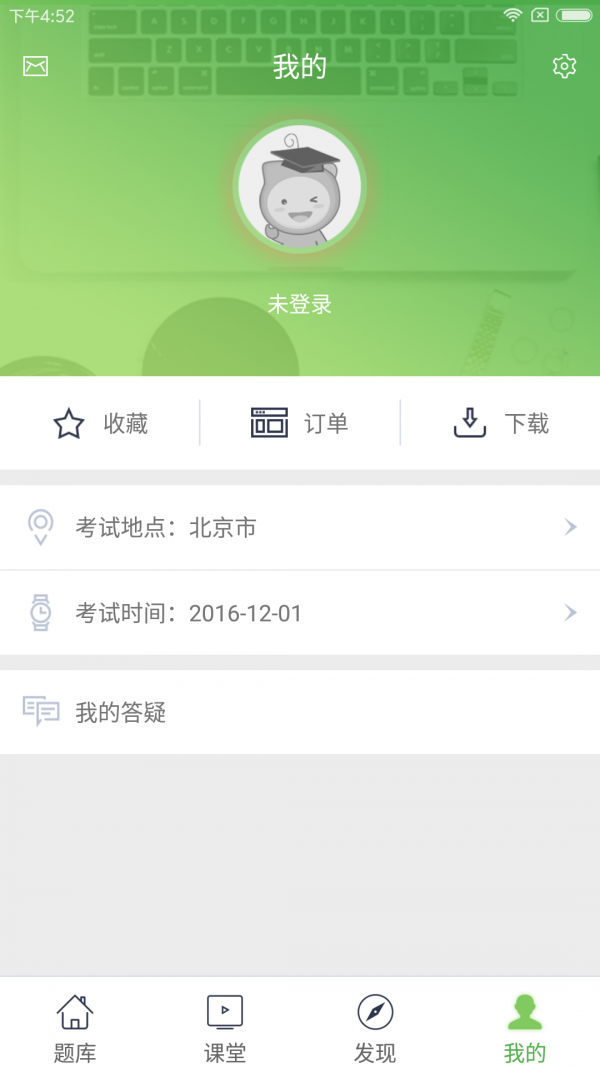Image resolution: width=600 pixels, height=1067 pixels.
Task: Open 下载 downloads
Action: (x=500, y=423)
